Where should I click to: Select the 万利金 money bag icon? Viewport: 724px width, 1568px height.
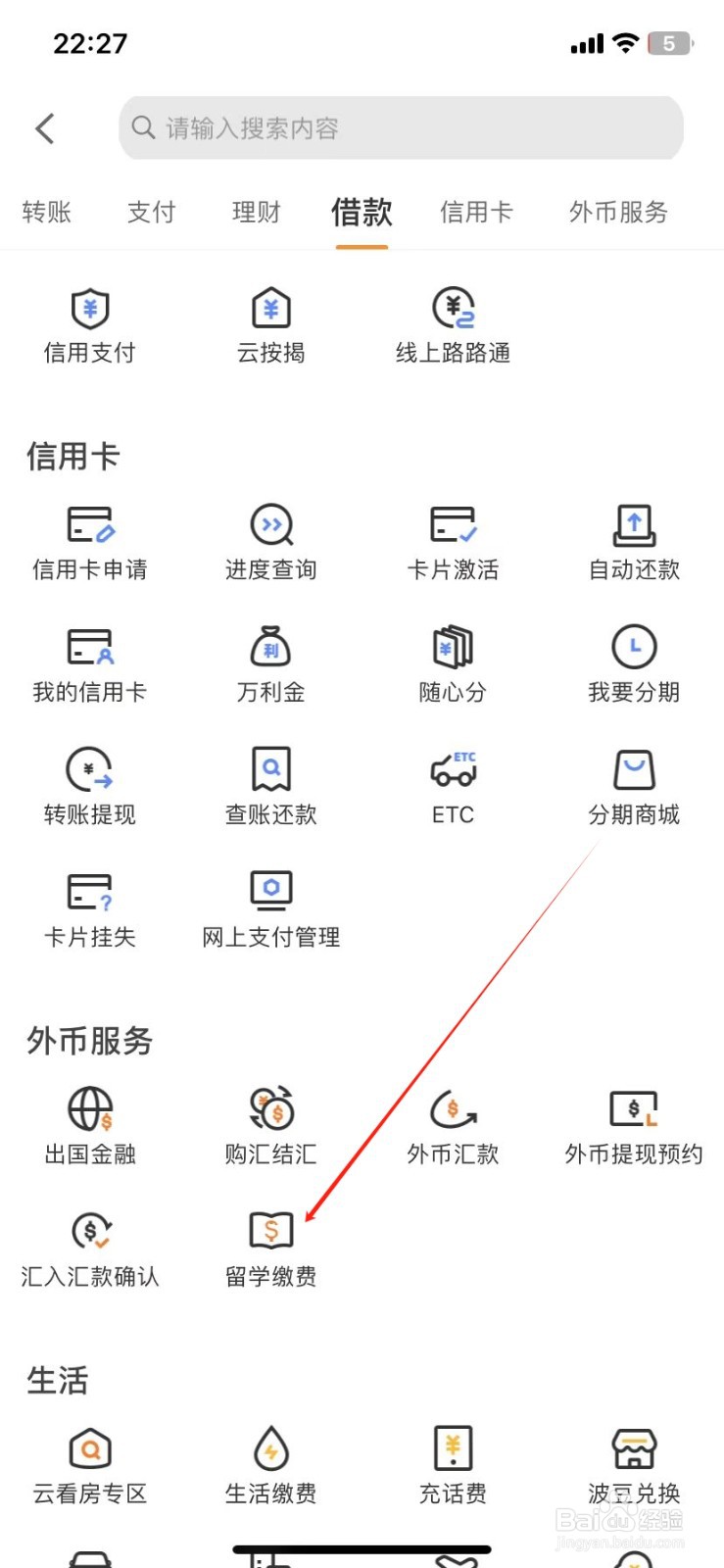click(x=269, y=661)
